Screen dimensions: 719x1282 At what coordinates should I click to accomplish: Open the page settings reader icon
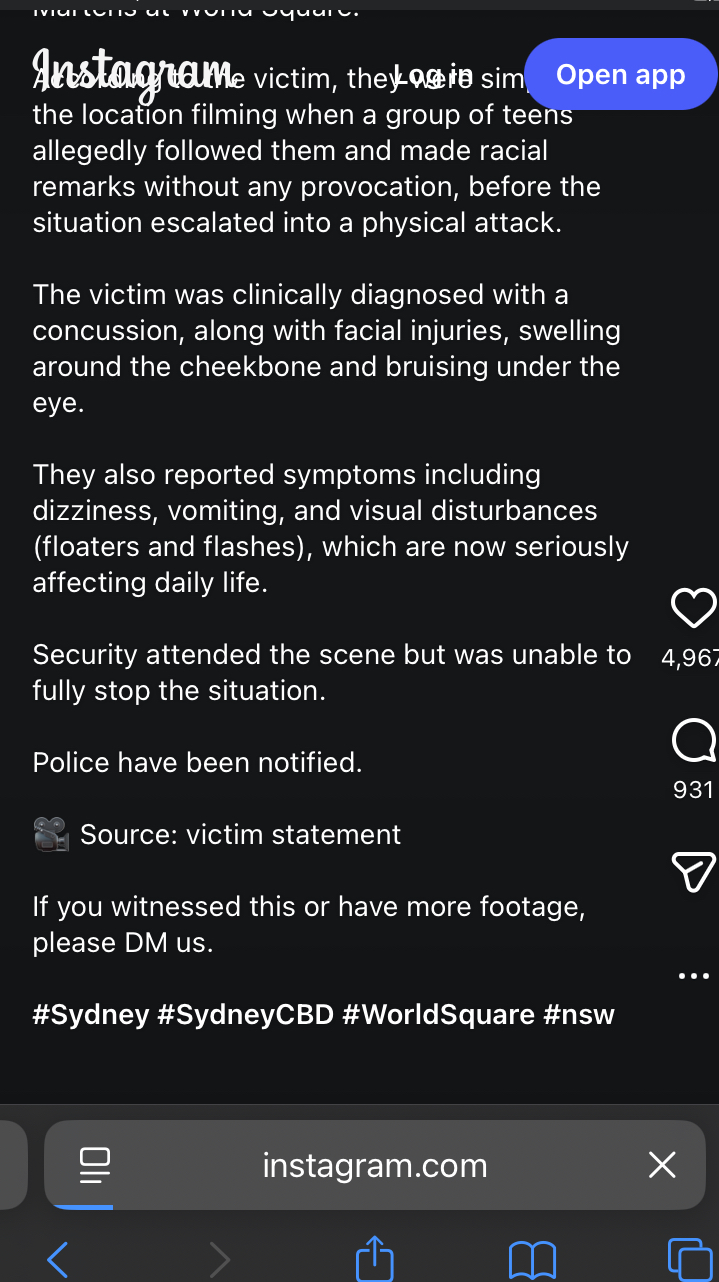click(95, 1165)
